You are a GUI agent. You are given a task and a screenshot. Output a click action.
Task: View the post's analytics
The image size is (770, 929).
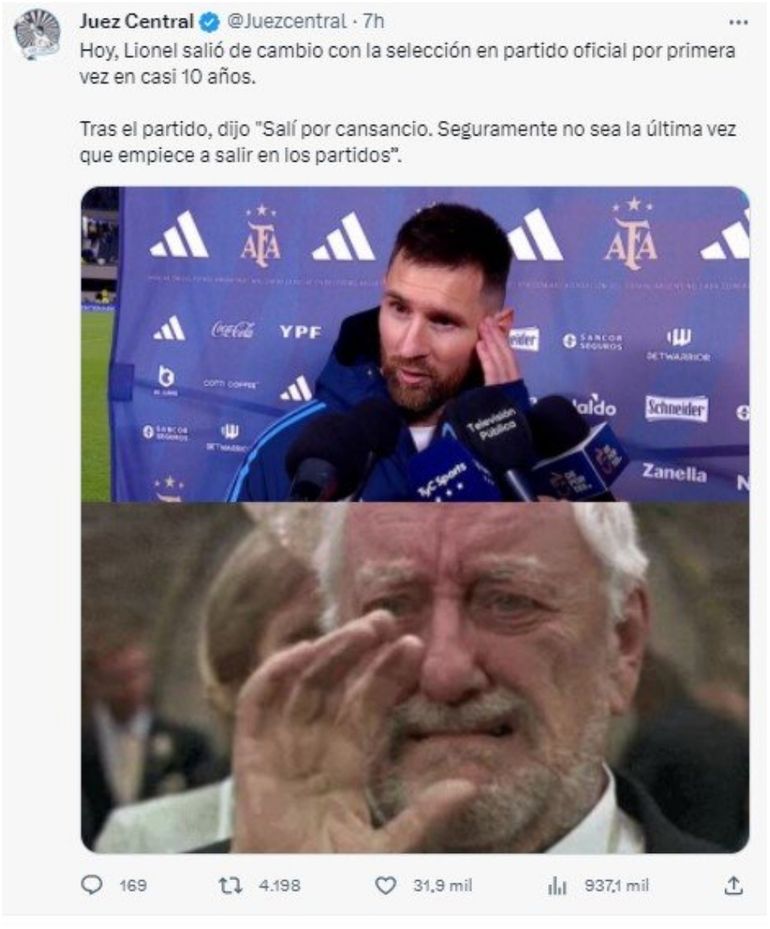point(557,885)
